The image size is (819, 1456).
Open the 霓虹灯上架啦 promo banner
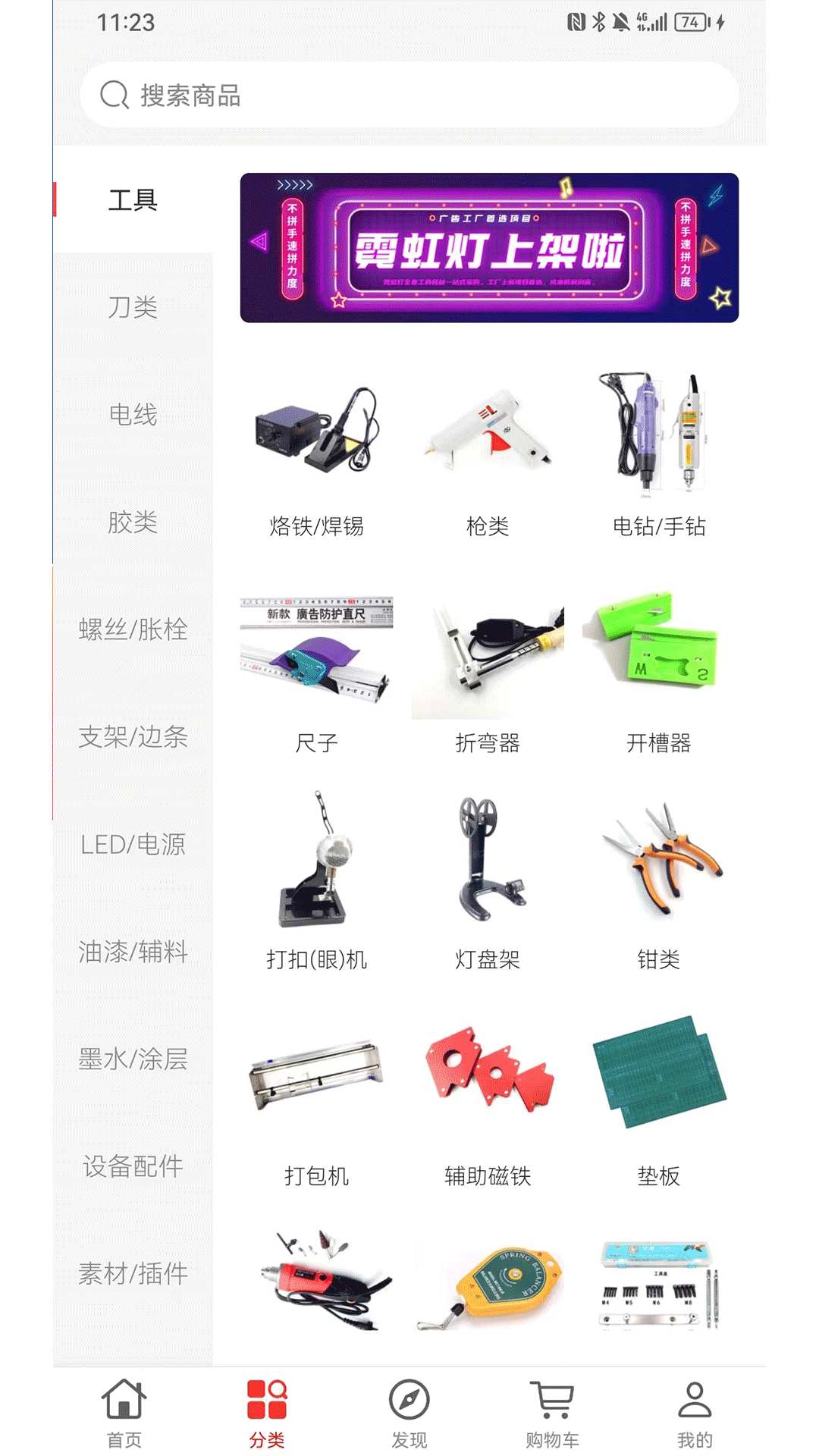(489, 248)
